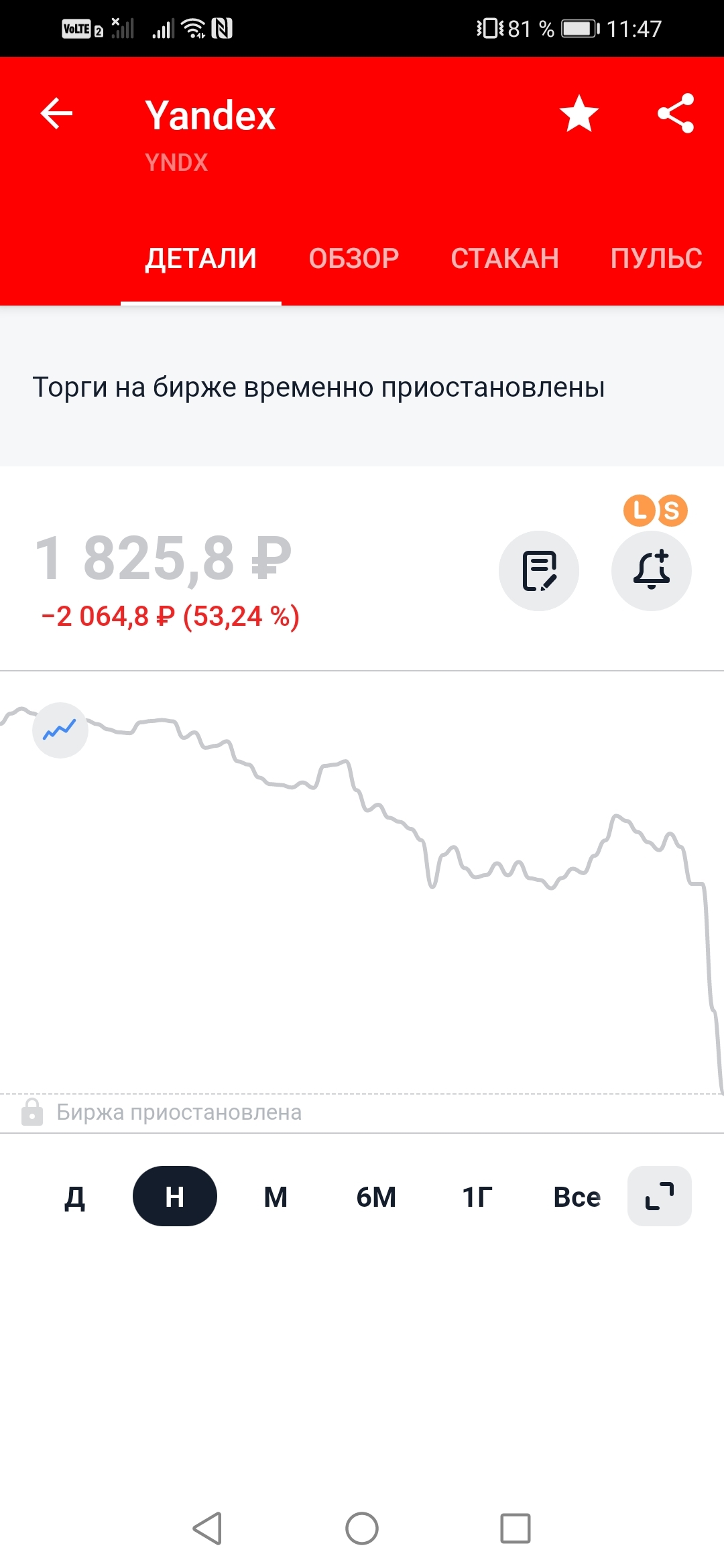Expand the chart to fullscreen
Screen dimensions: 724x1568
pyautogui.click(x=660, y=1197)
